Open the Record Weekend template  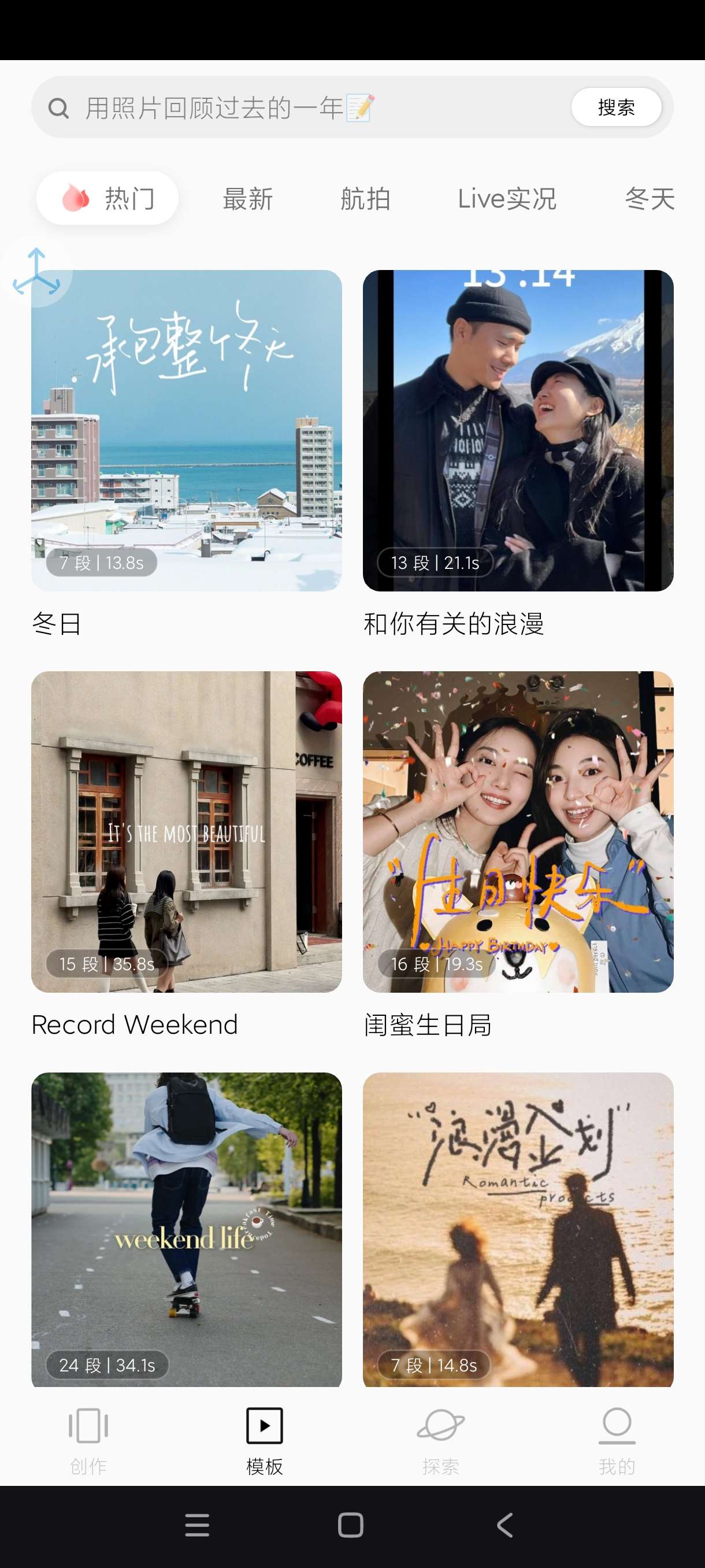tap(186, 831)
